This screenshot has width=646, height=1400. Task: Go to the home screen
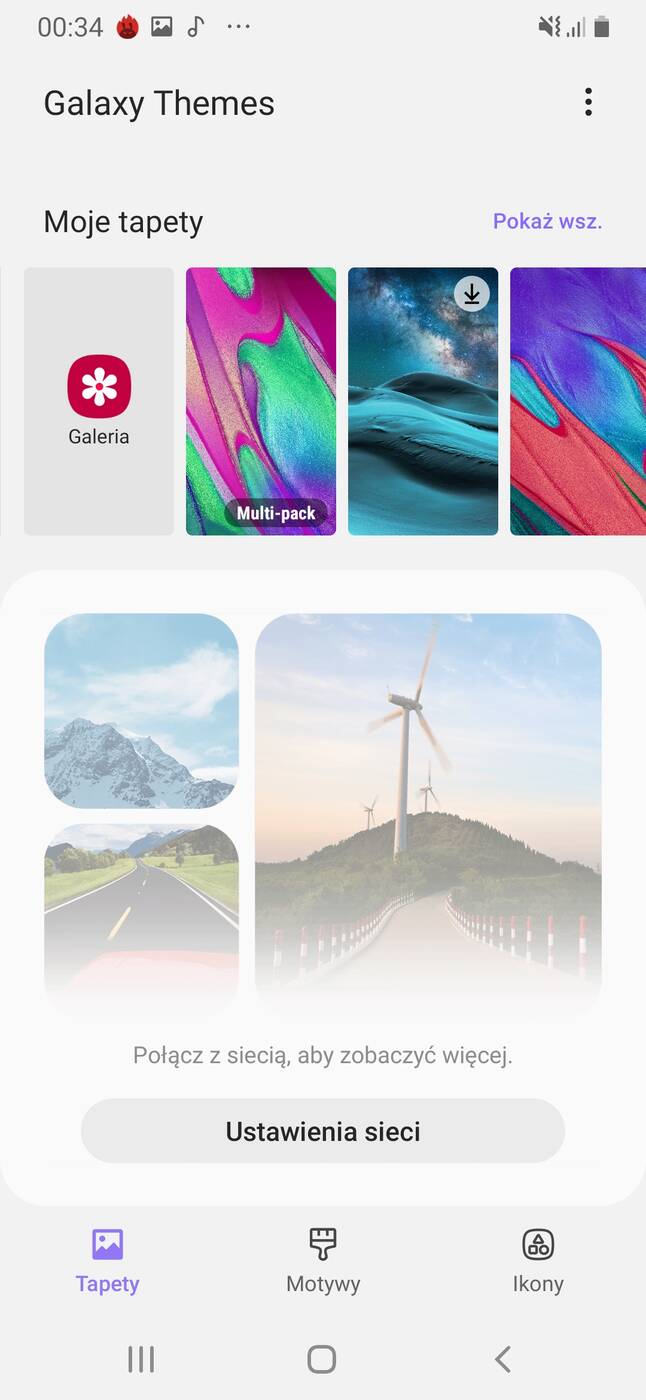pos(322,1359)
